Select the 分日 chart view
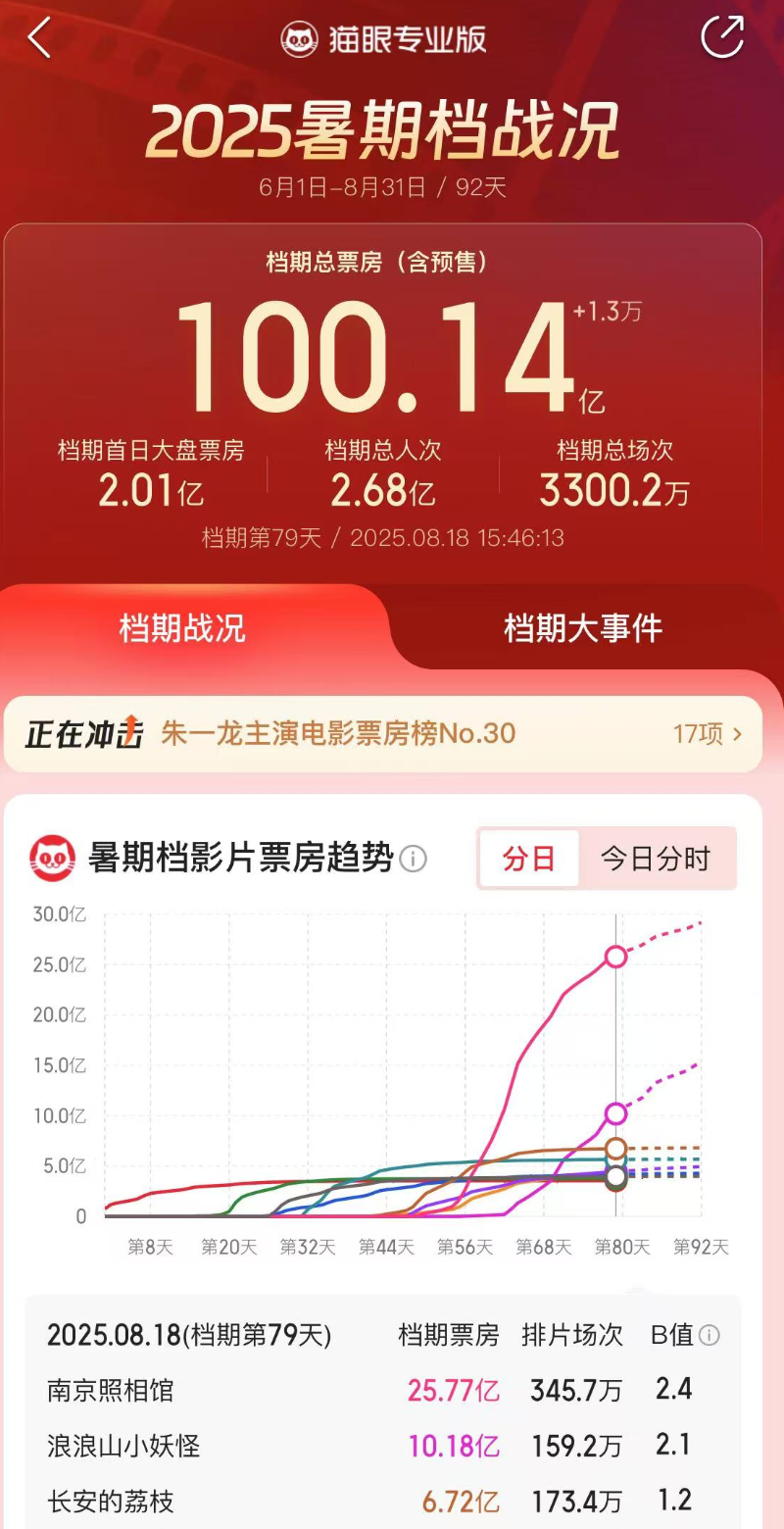This screenshot has width=784, height=1529. point(529,860)
